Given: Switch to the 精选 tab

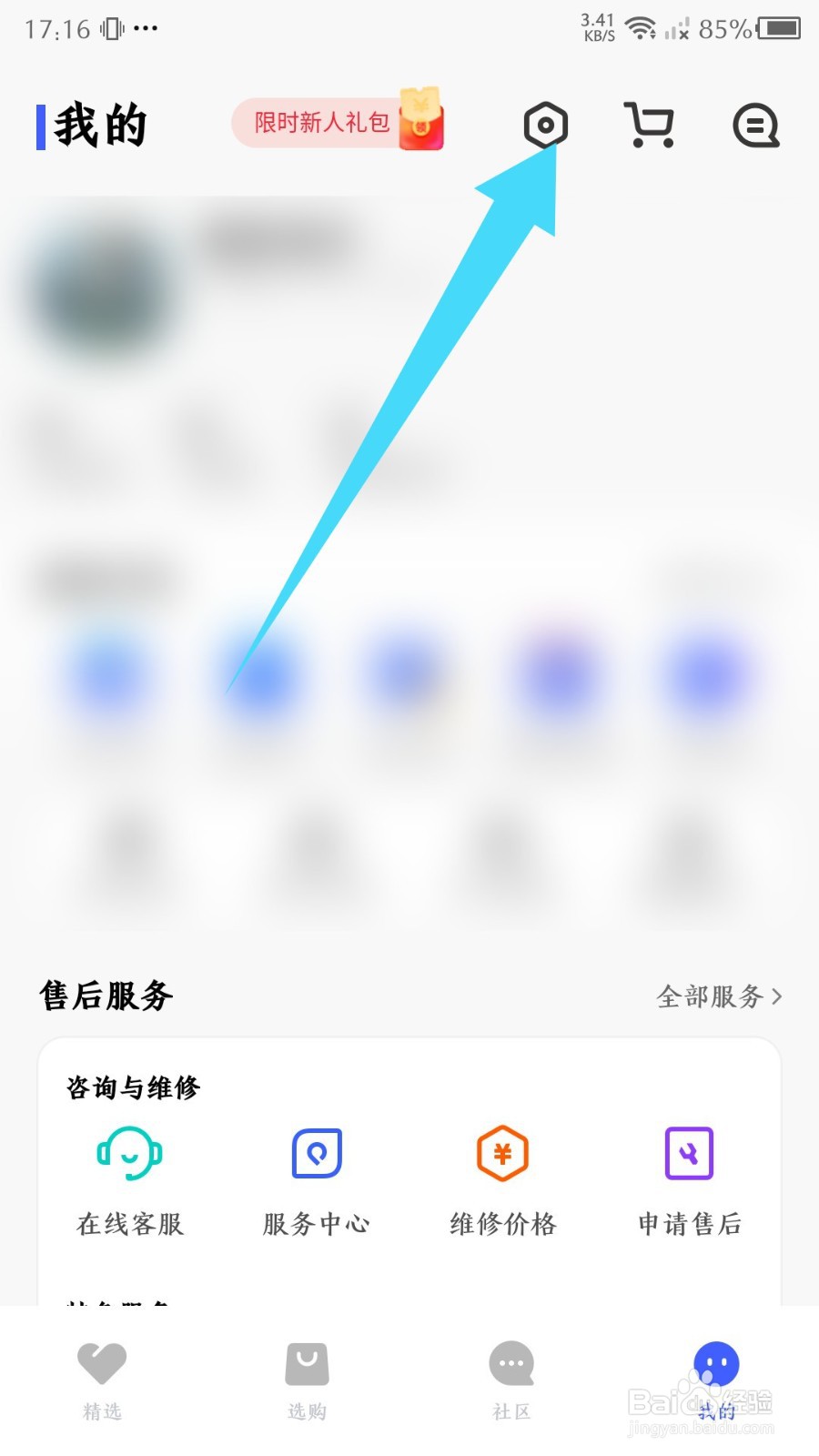Looking at the screenshot, I should pos(102,1383).
